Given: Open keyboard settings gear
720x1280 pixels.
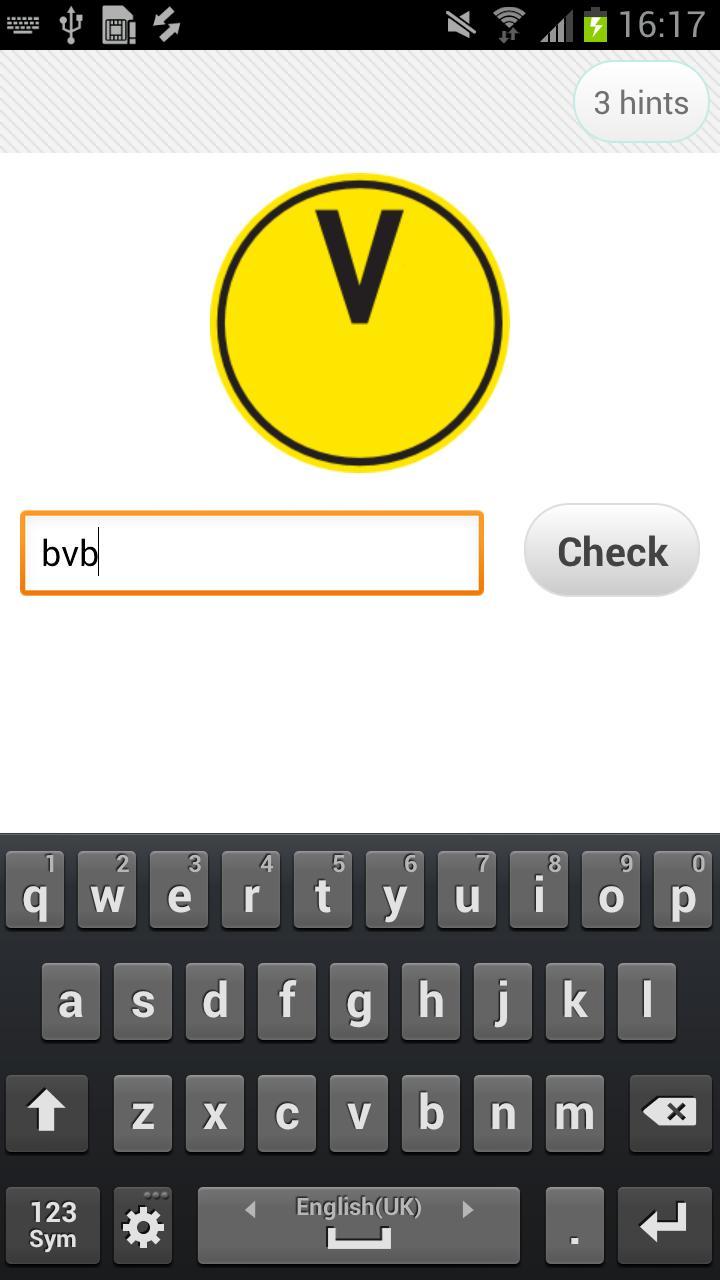Looking at the screenshot, I should point(143,1226).
